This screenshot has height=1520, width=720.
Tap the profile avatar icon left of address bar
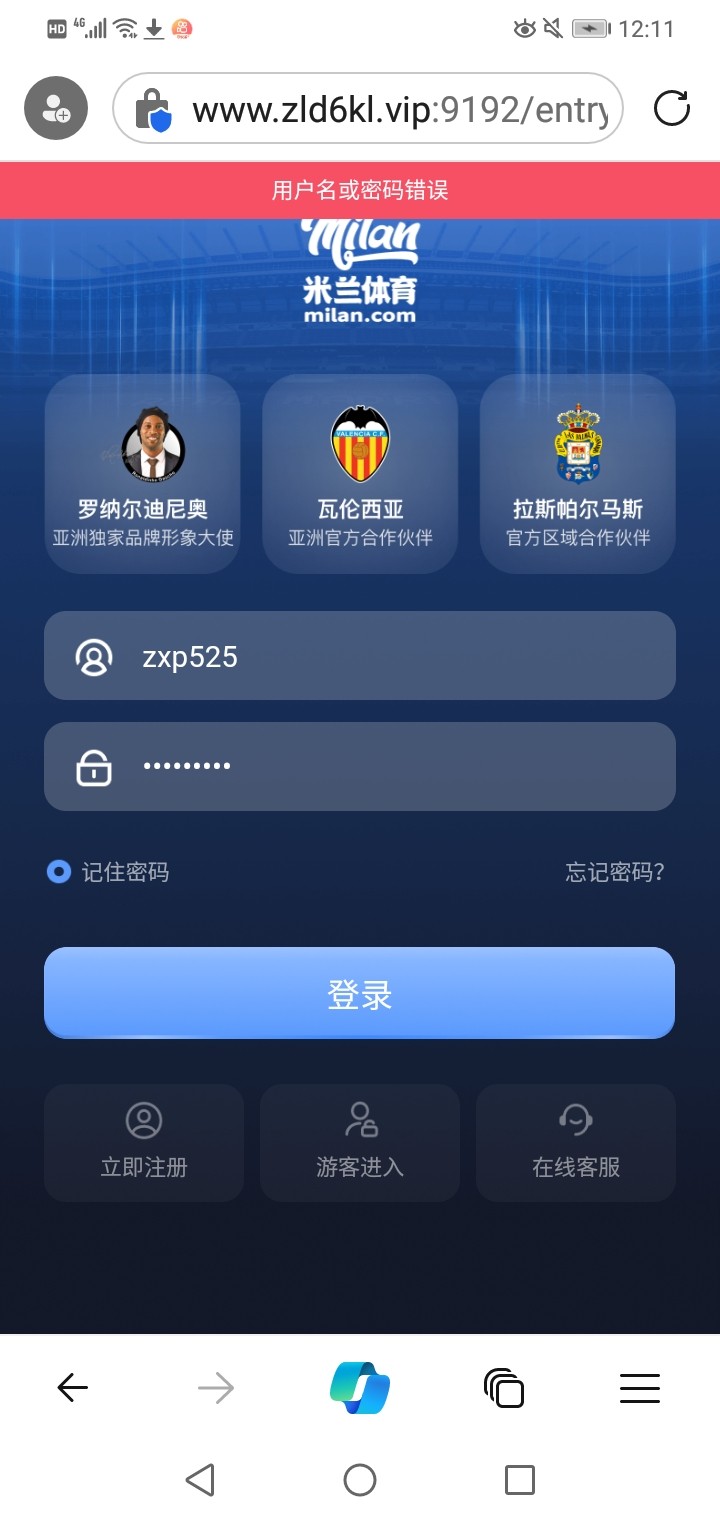tap(55, 107)
